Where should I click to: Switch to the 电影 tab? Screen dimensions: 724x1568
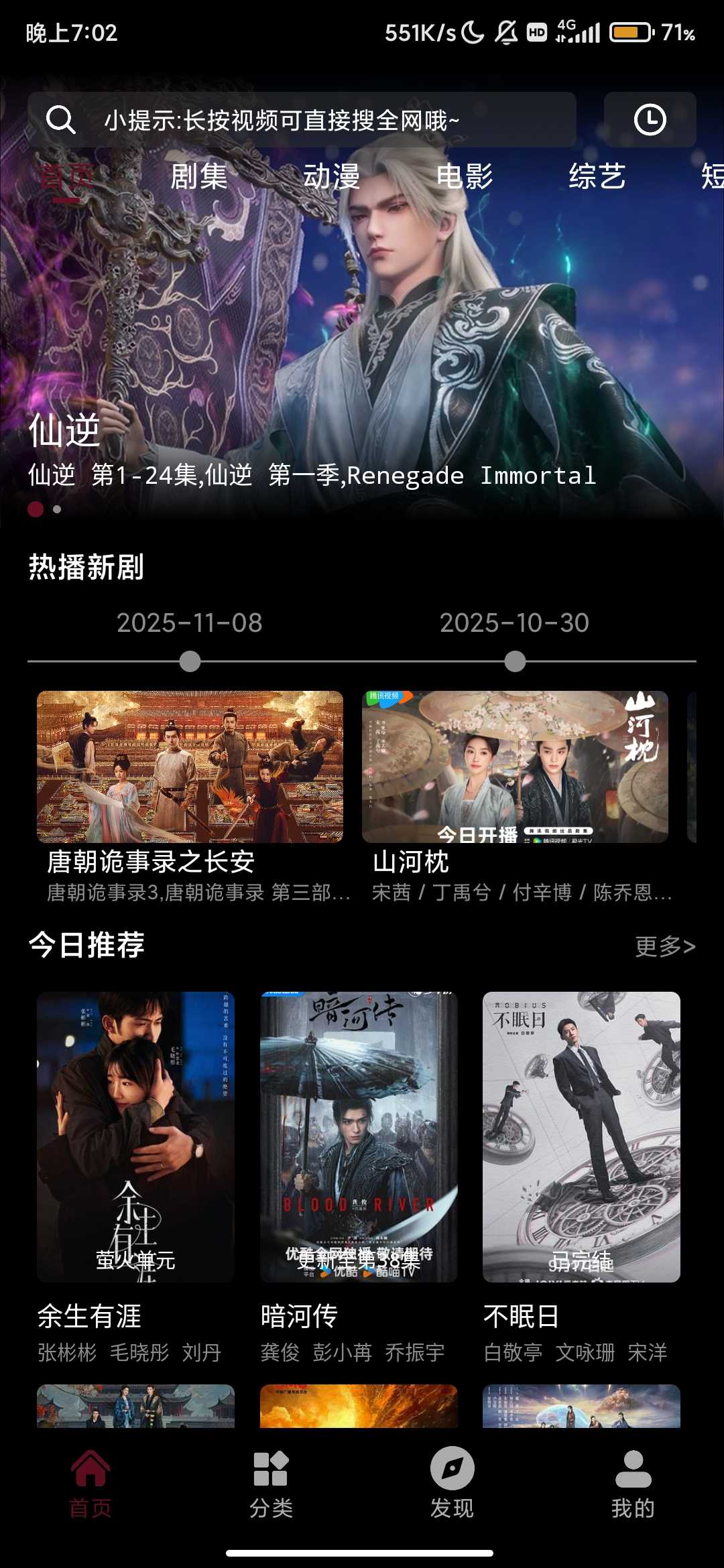(x=464, y=177)
